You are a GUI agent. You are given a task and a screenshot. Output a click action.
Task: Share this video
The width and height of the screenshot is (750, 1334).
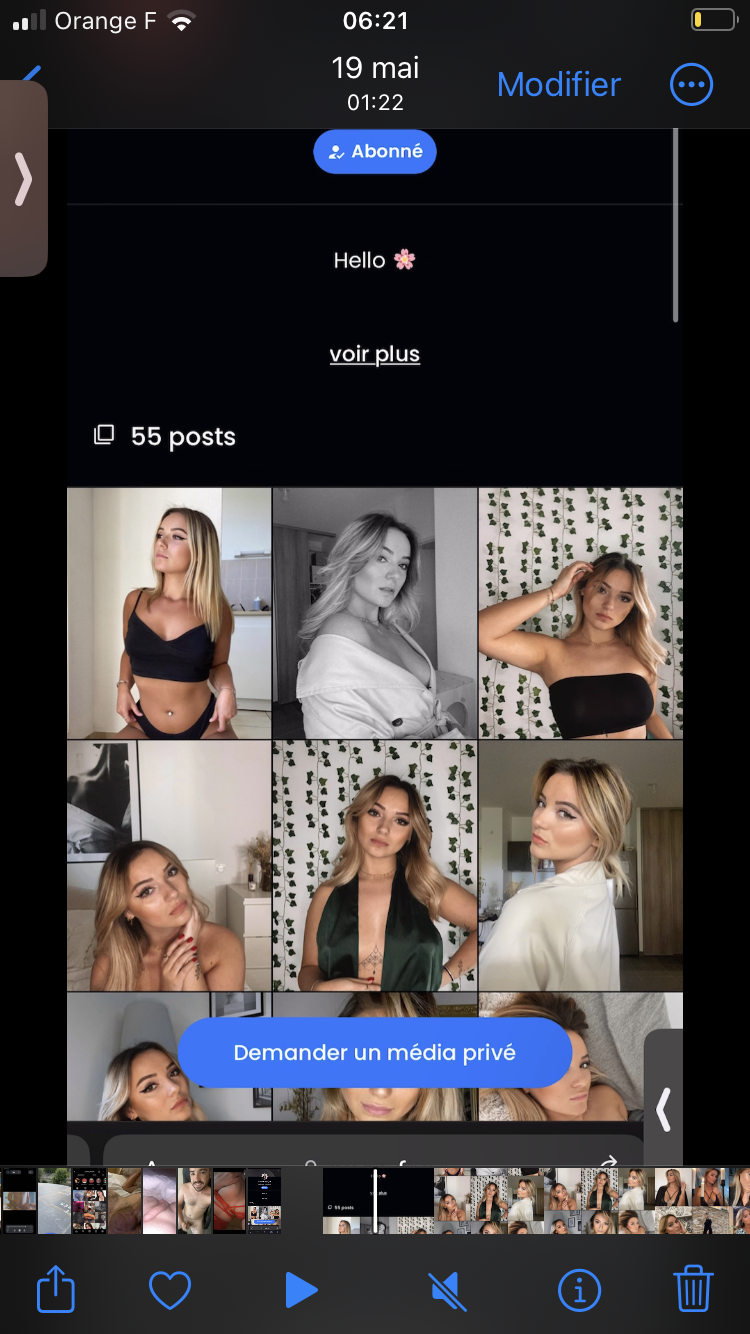pyautogui.click(x=56, y=1290)
